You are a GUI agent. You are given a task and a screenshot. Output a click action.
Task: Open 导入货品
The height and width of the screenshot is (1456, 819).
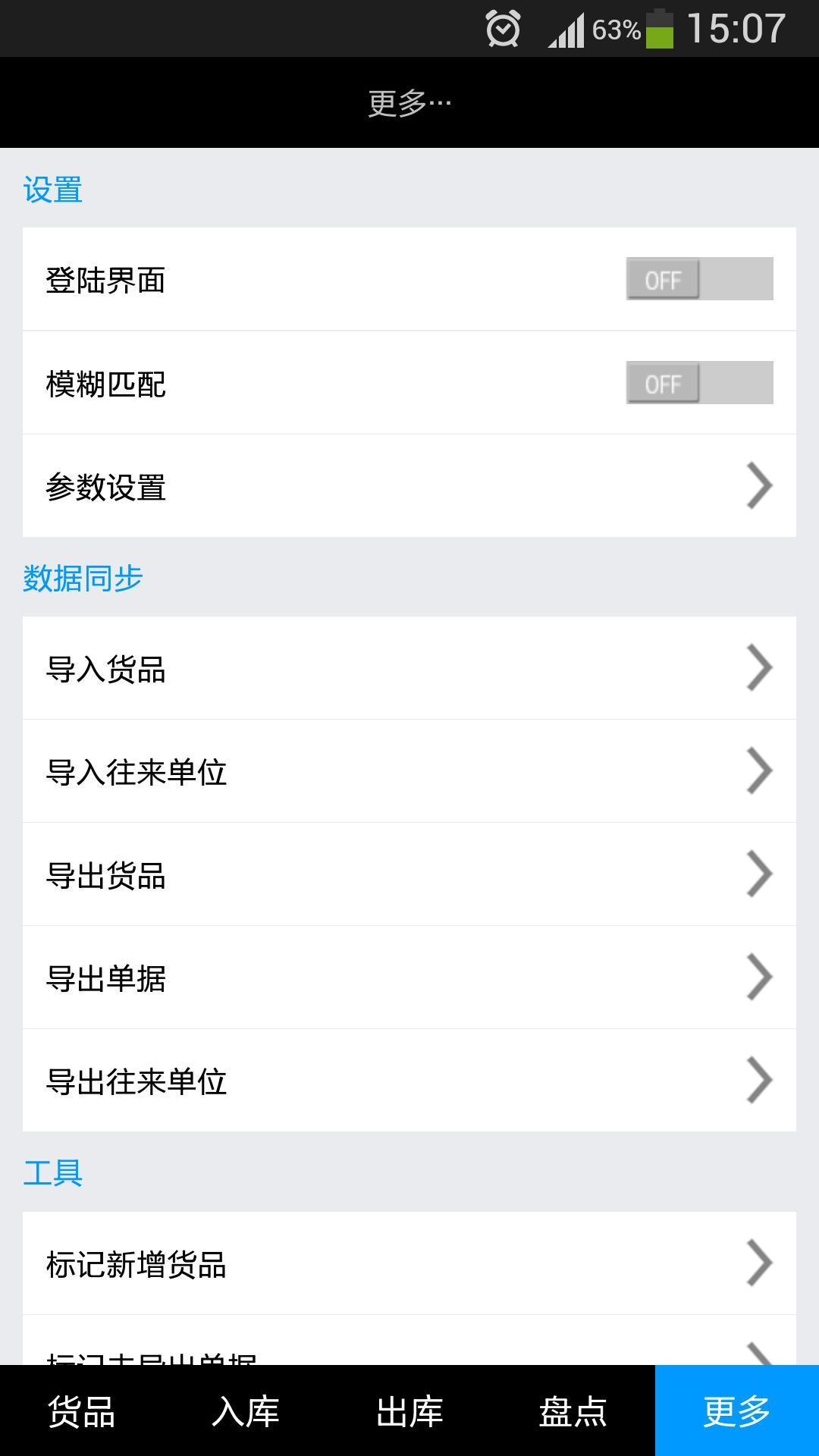(x=409, y=668)
